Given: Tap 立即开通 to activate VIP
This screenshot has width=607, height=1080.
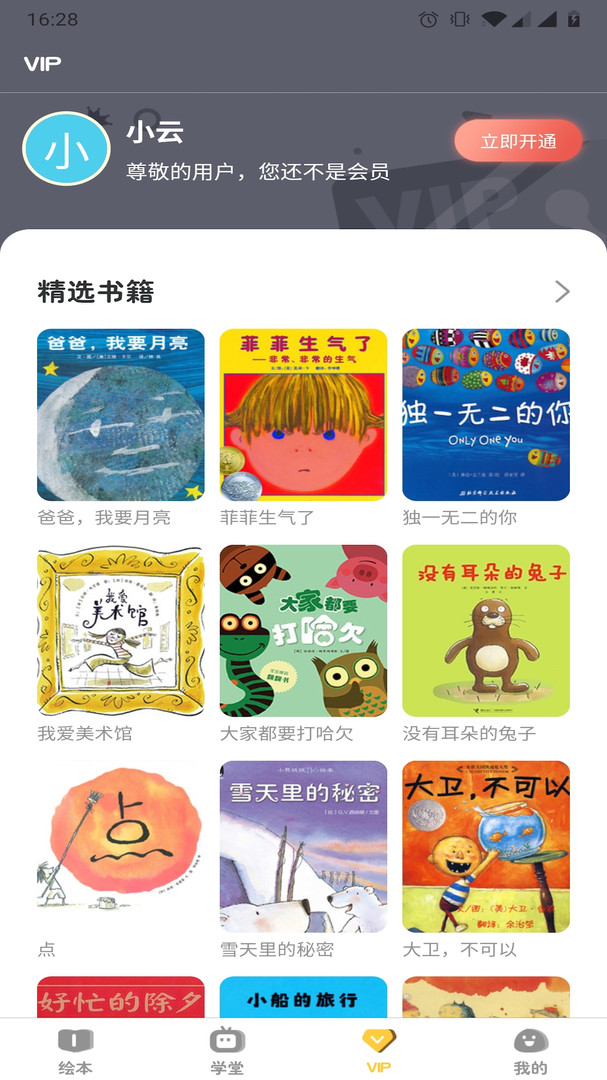Looking at the screenshot, I should (x=518, y=141).
